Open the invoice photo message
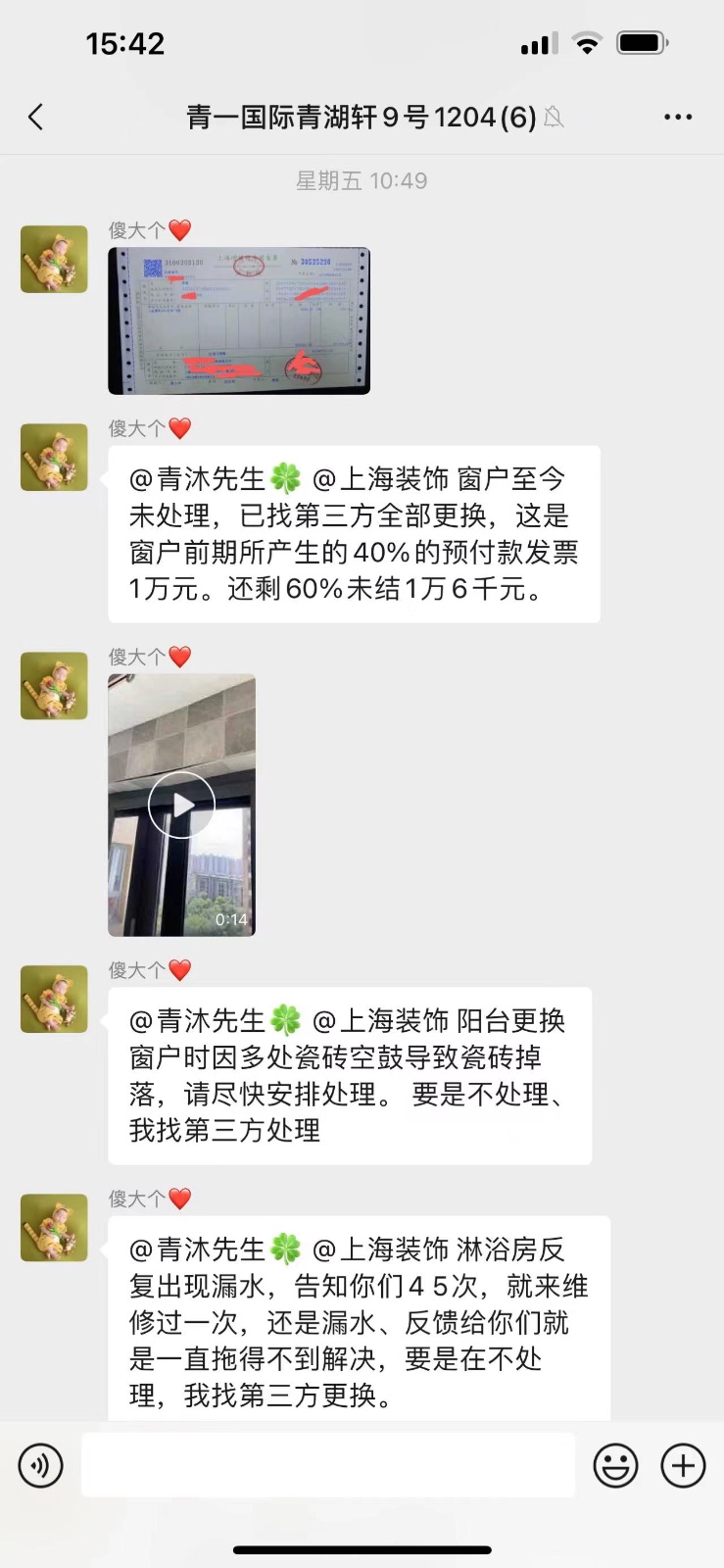 tap(239, 320)
